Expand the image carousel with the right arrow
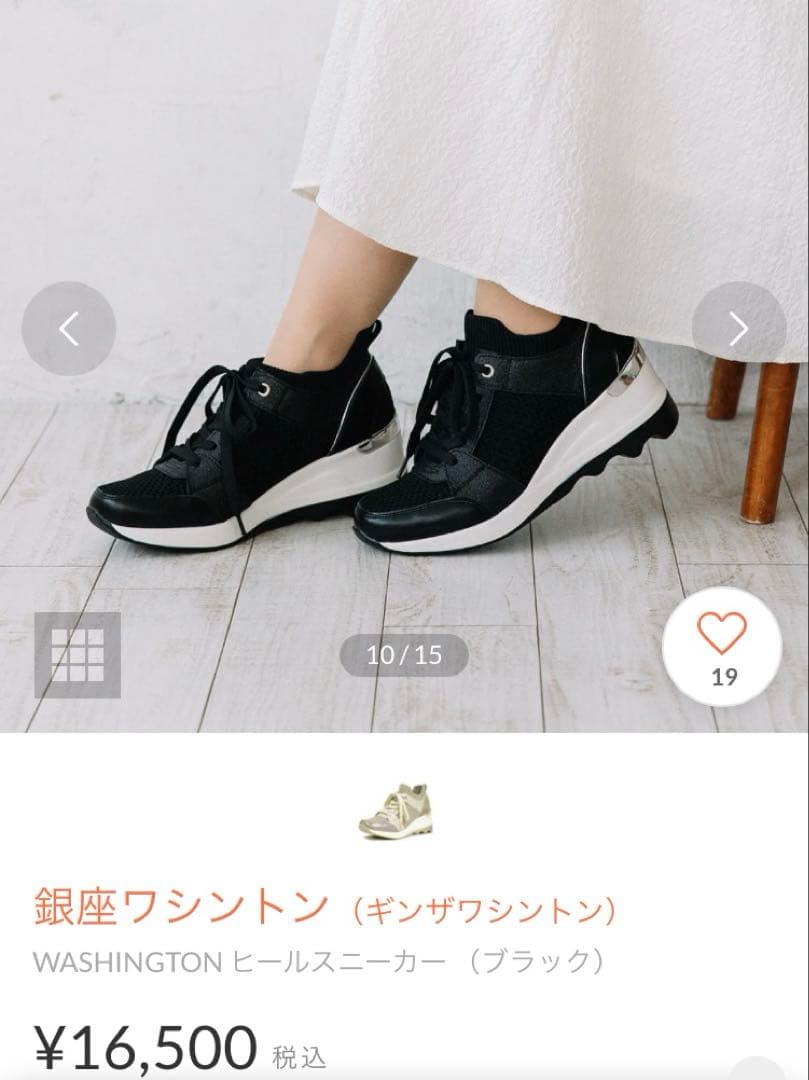This screenshot has width=809, height=1080. pos(740,329)
